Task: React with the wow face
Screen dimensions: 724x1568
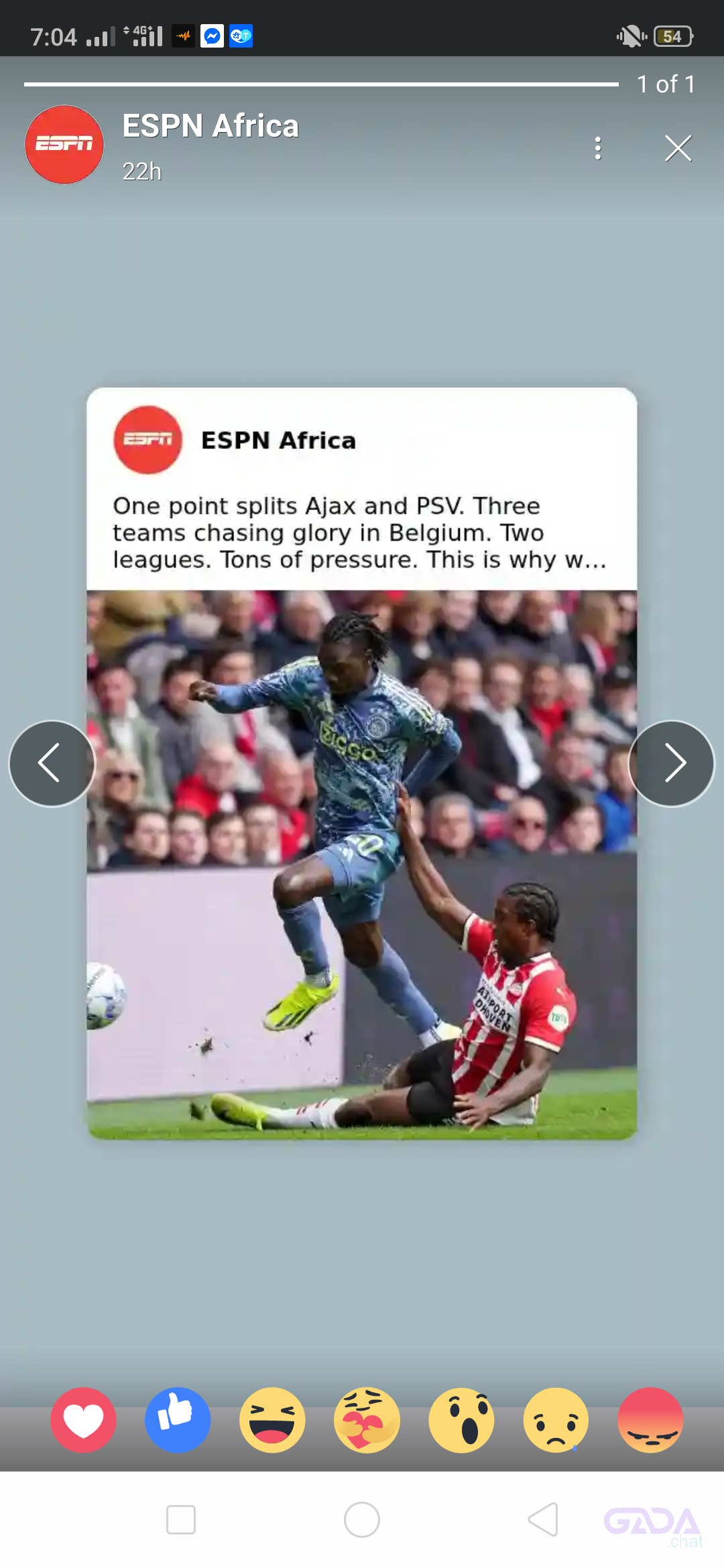Action: 461,1420
